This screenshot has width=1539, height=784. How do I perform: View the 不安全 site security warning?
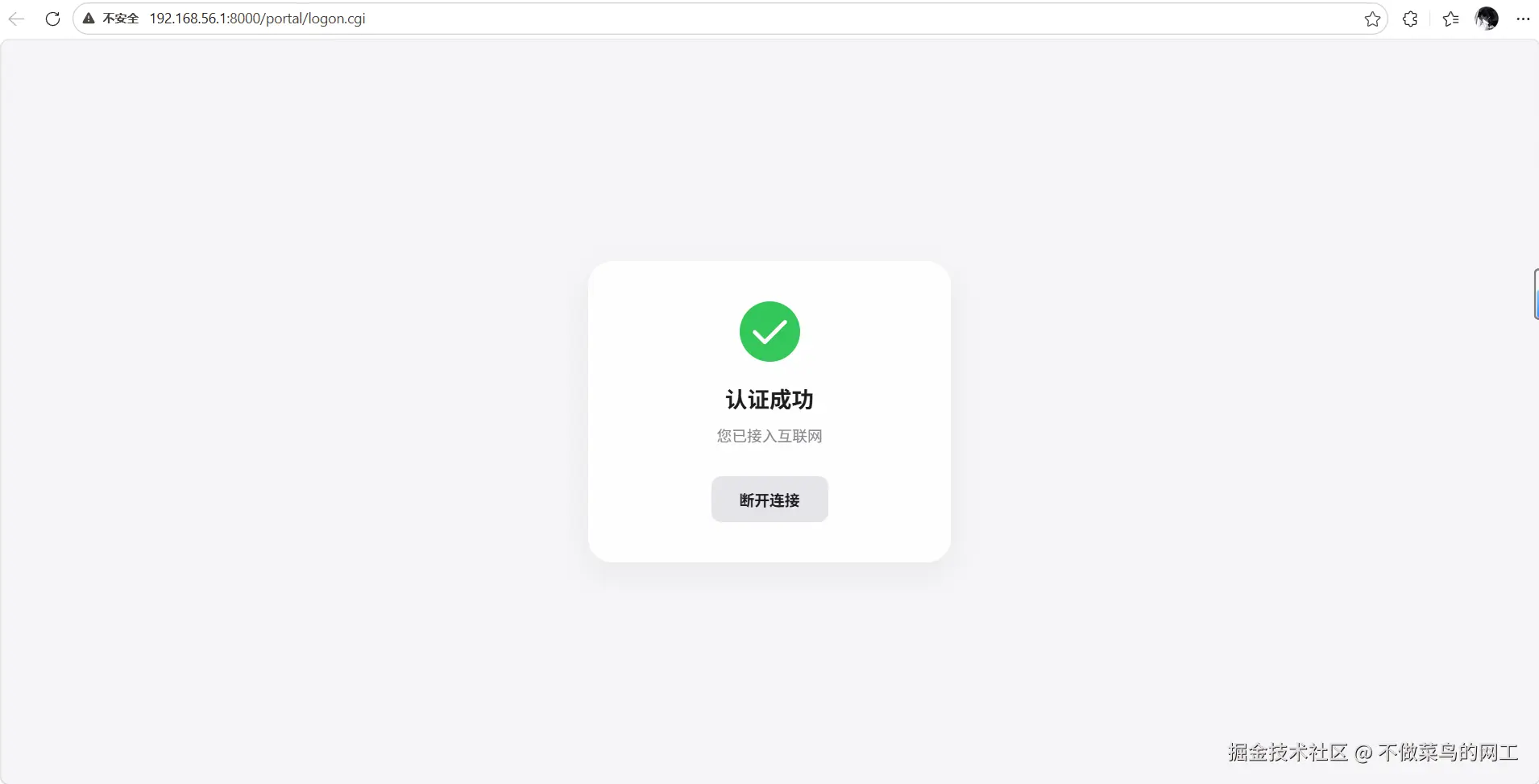point(111,19)
